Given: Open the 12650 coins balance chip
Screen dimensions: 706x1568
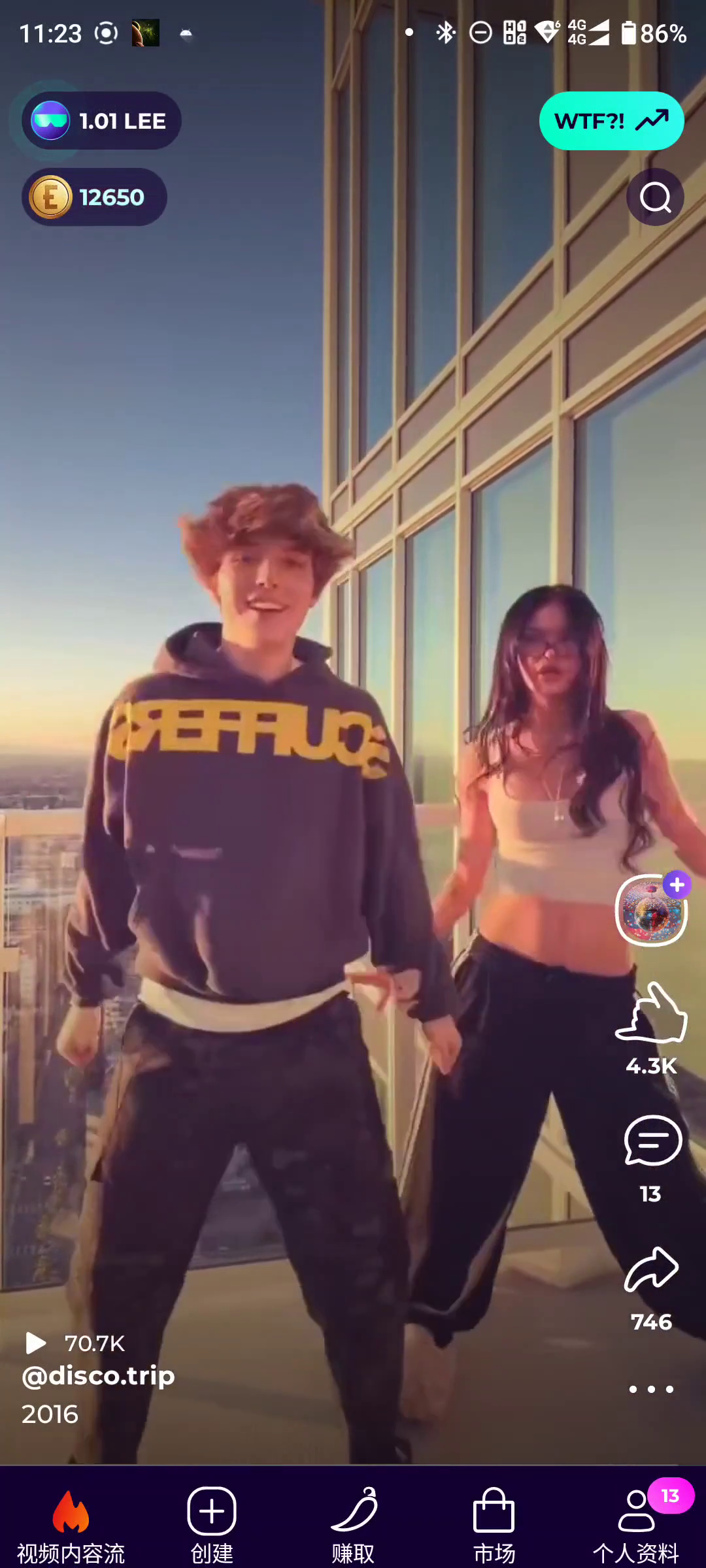Looking at the screenshot, I should coord(95,197).
